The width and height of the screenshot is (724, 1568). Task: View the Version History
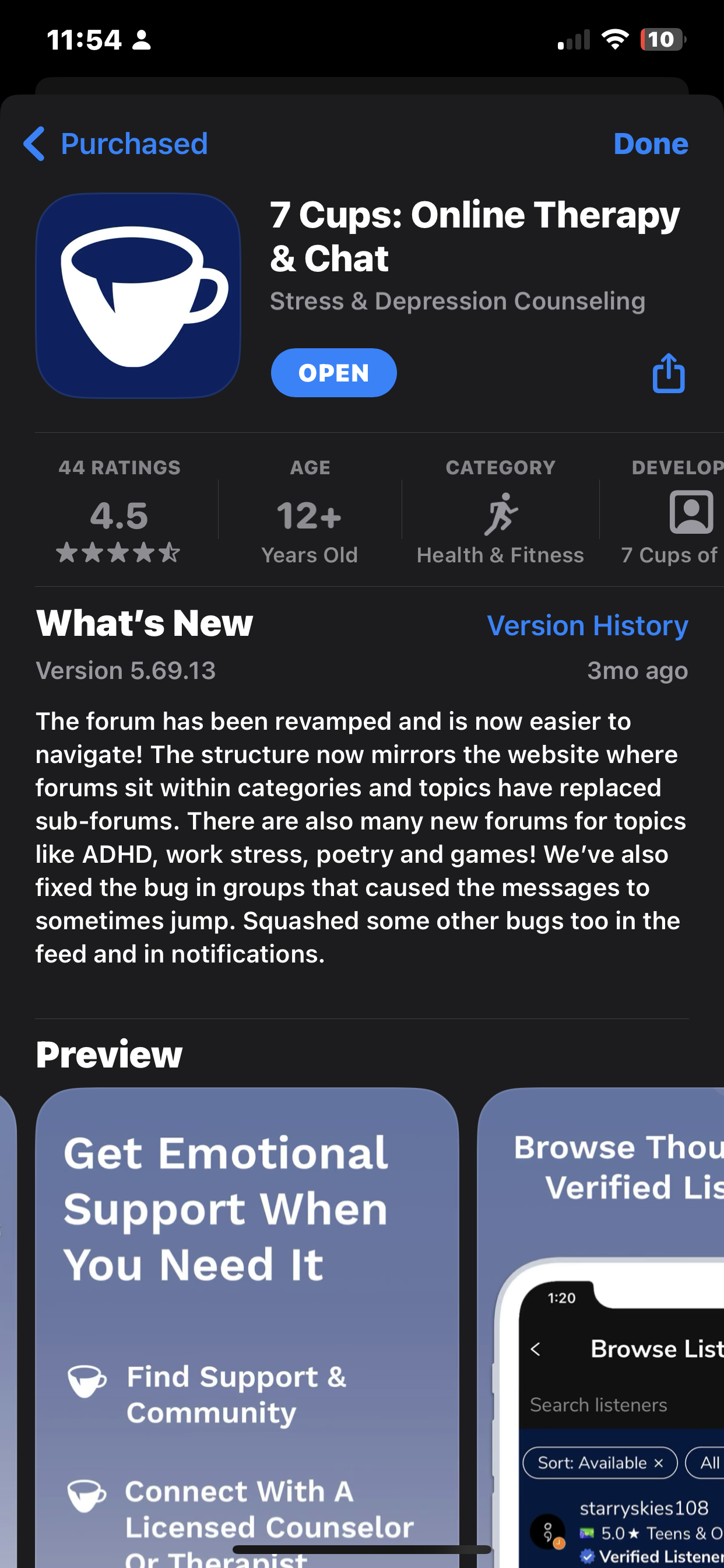tap(587, 625)
